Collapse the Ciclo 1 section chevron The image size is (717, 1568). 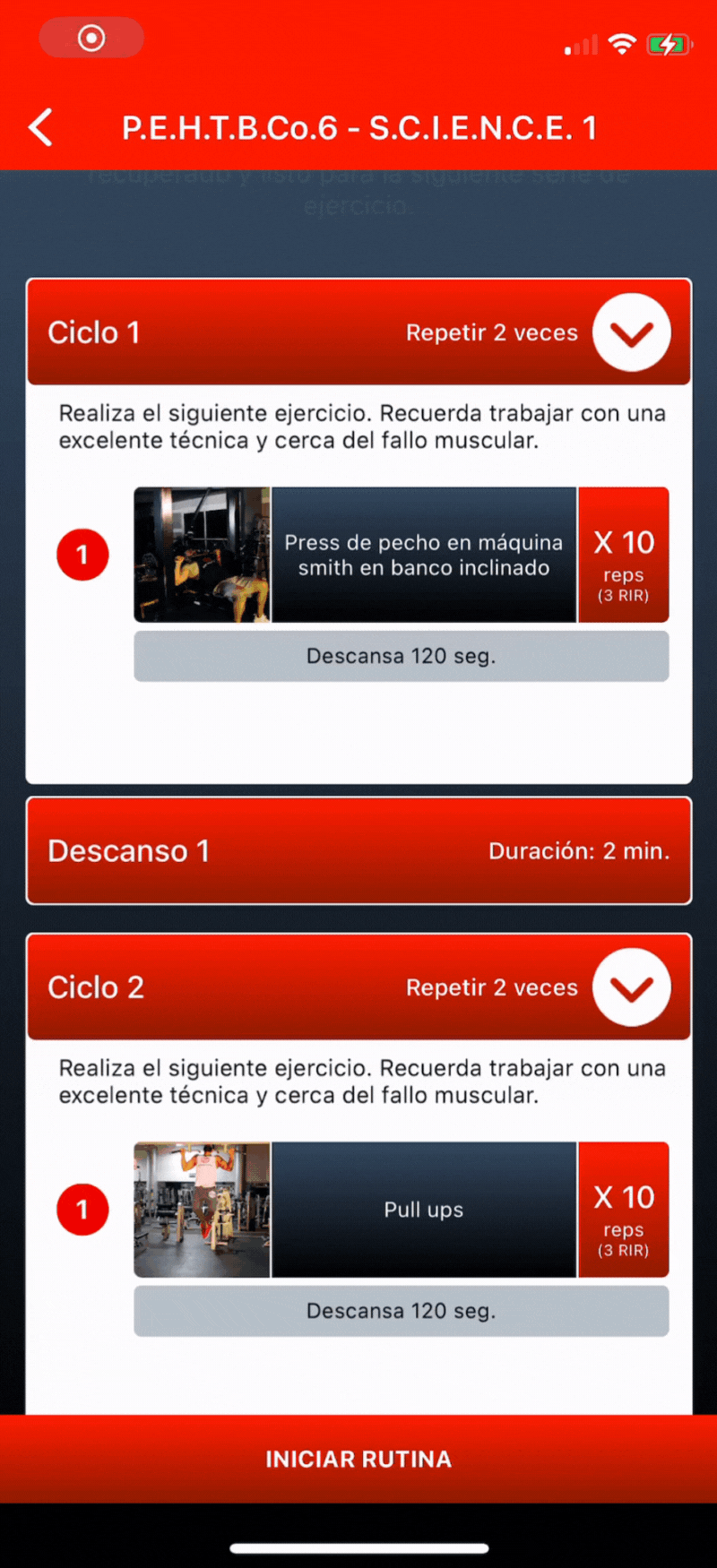632,332
